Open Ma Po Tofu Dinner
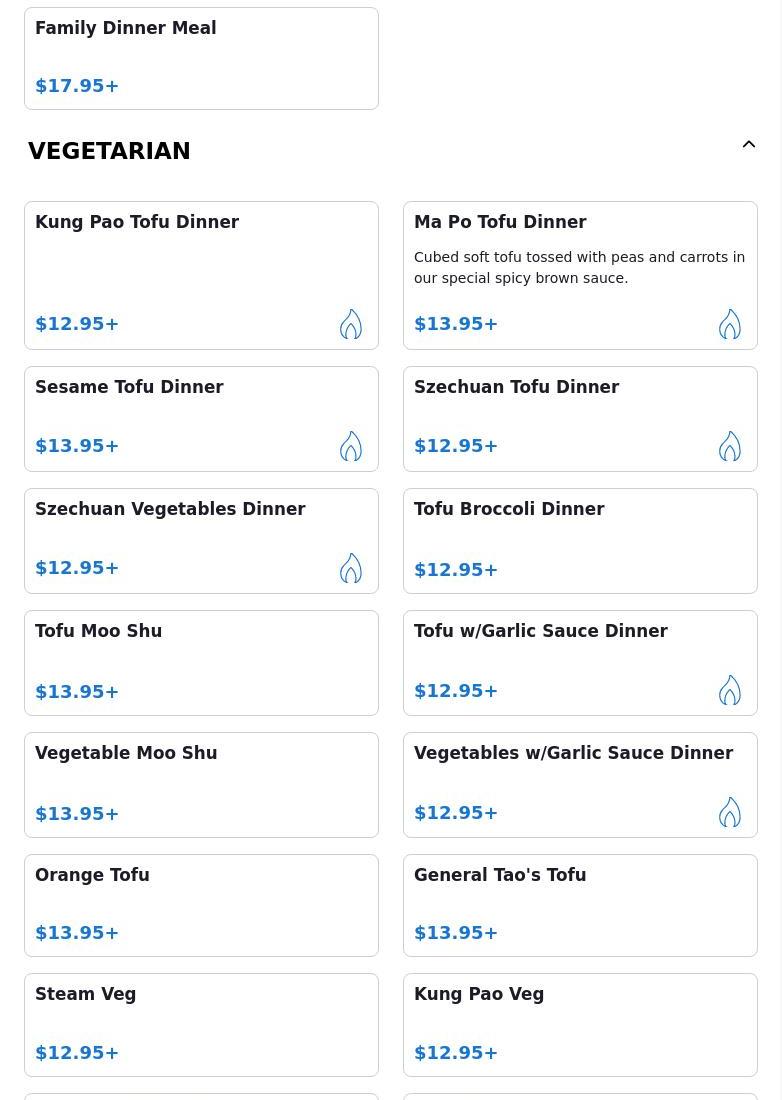Screen dimensions: 782x1100 click(x=580, y=275)
